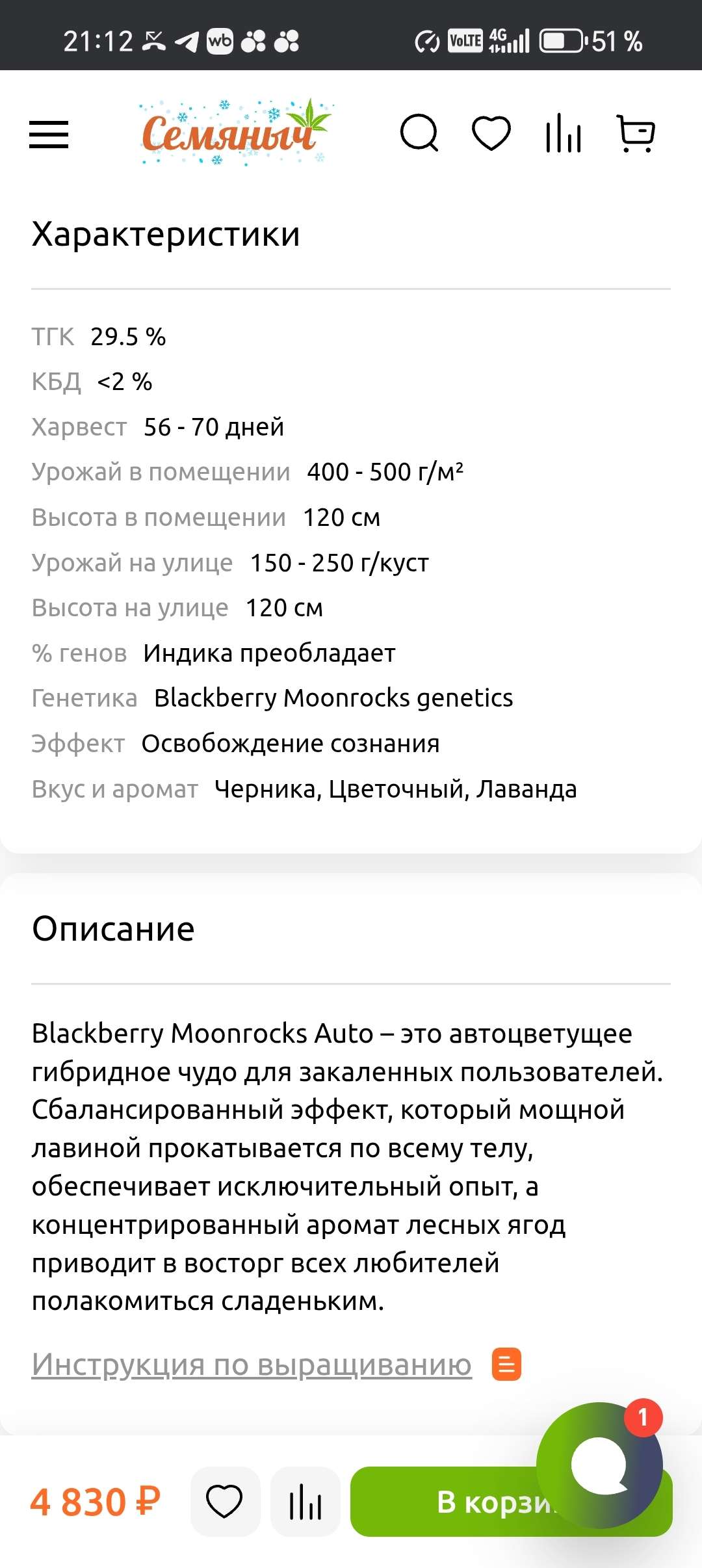
Task: Add this product to favorites beside the price
Action: click(x=225, y=1502)
